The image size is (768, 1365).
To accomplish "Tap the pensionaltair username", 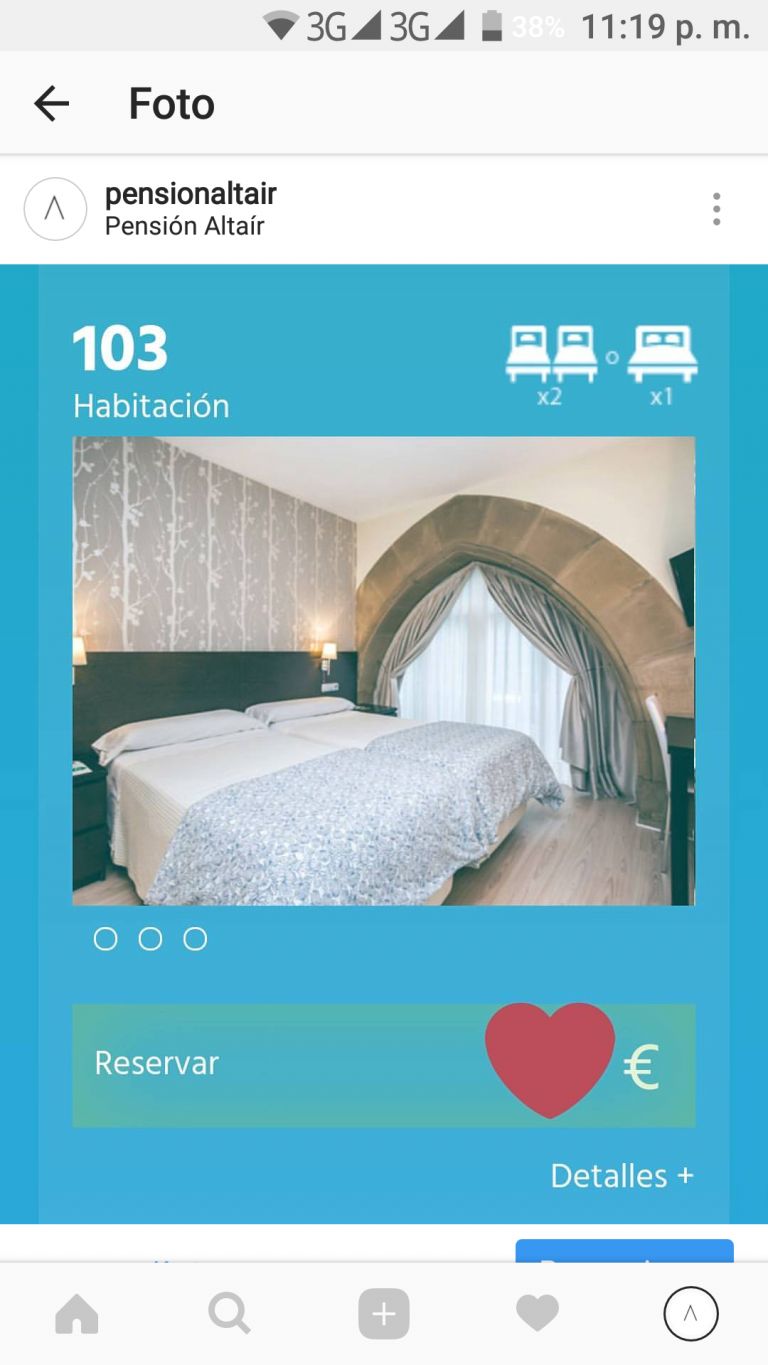I will point(190,194).
